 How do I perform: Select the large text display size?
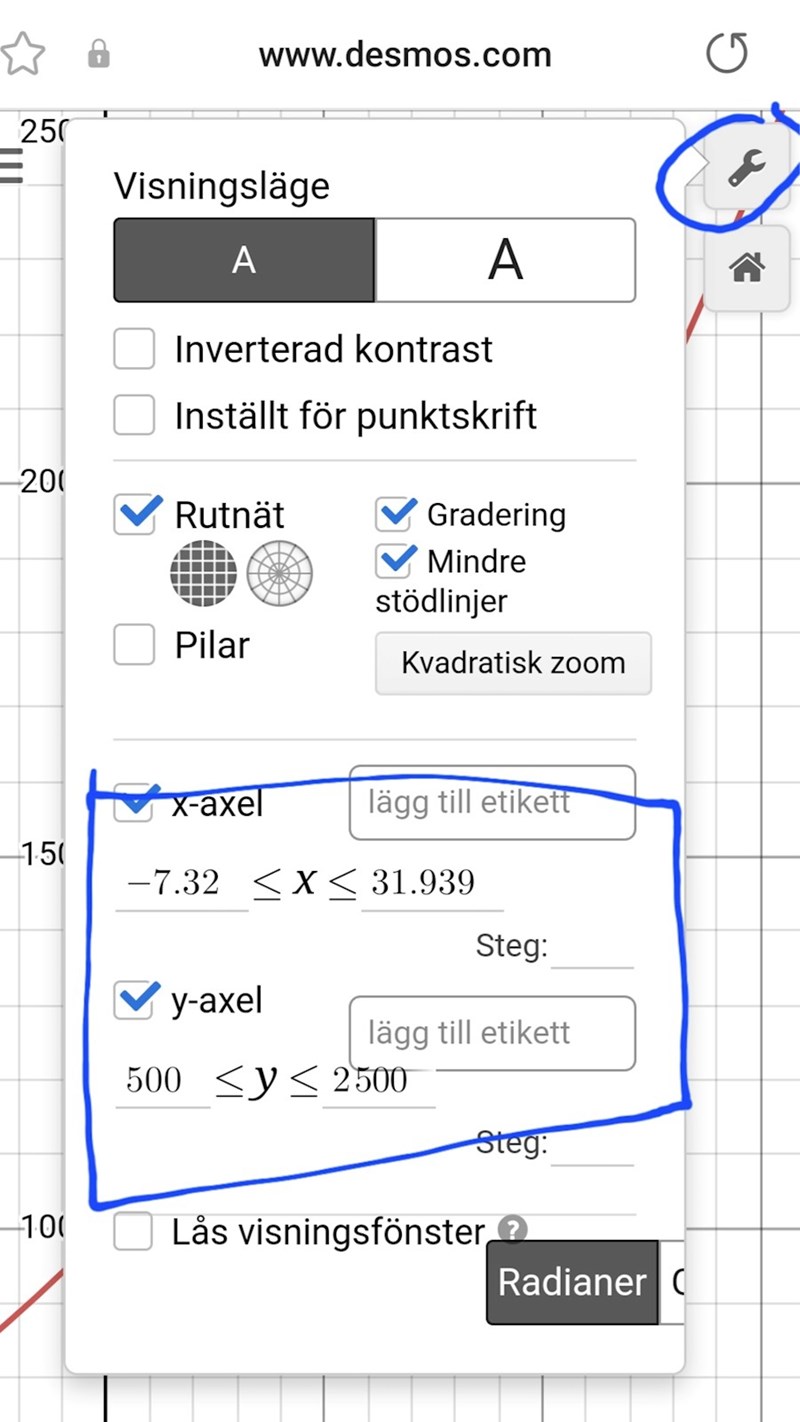pyautogui.click(x=505, y=260)
